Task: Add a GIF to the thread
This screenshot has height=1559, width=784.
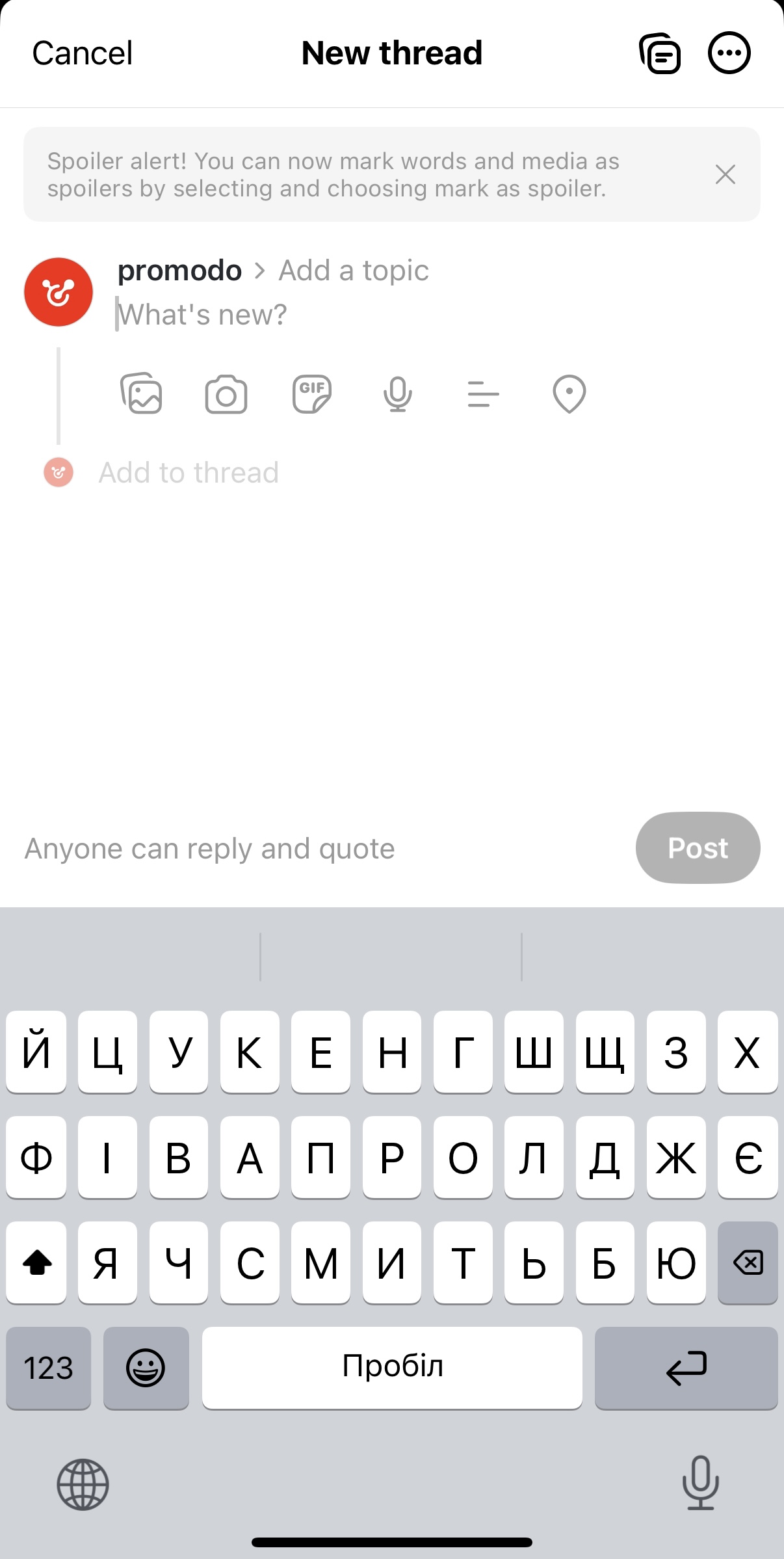Action: point(312,394)
